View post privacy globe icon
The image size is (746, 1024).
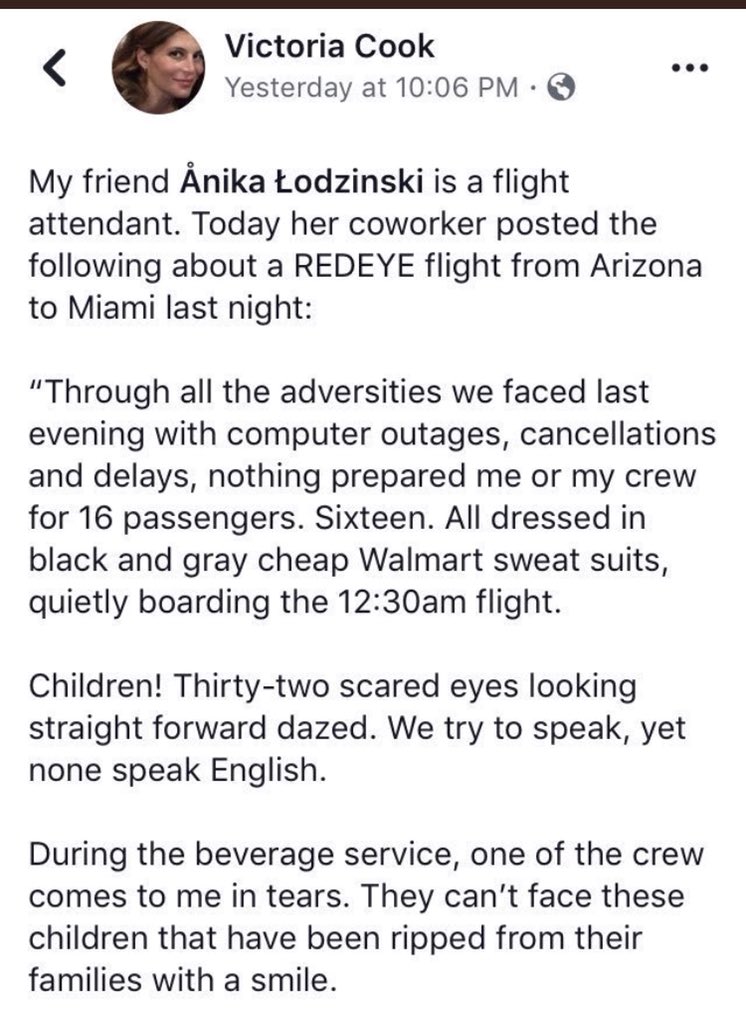pyautogui.click(x=560, y=87)
